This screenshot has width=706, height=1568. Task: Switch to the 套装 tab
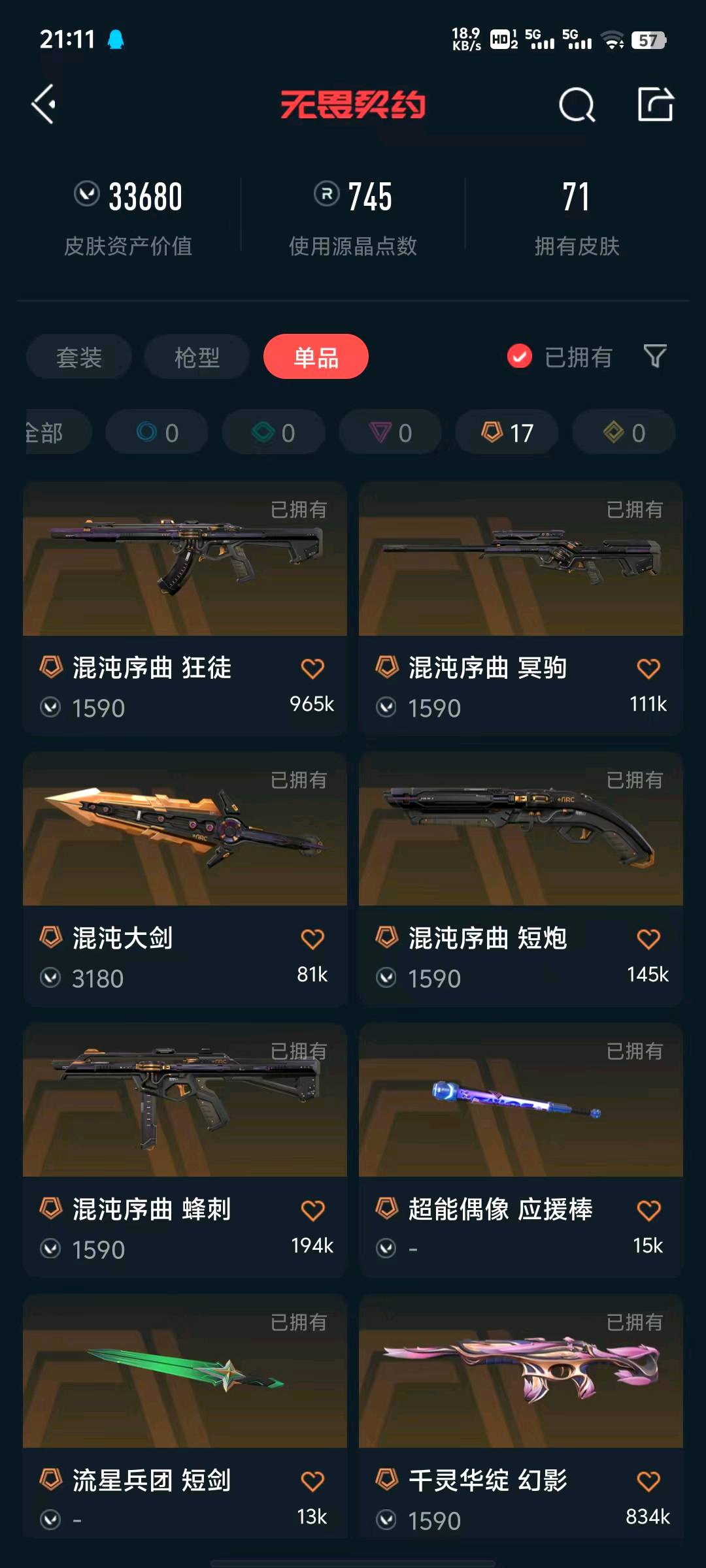pos(79,357)
